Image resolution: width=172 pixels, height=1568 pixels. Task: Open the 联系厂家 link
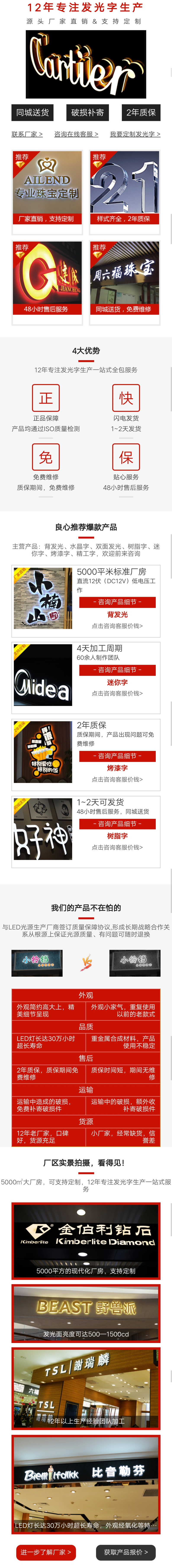coord(27,134)
